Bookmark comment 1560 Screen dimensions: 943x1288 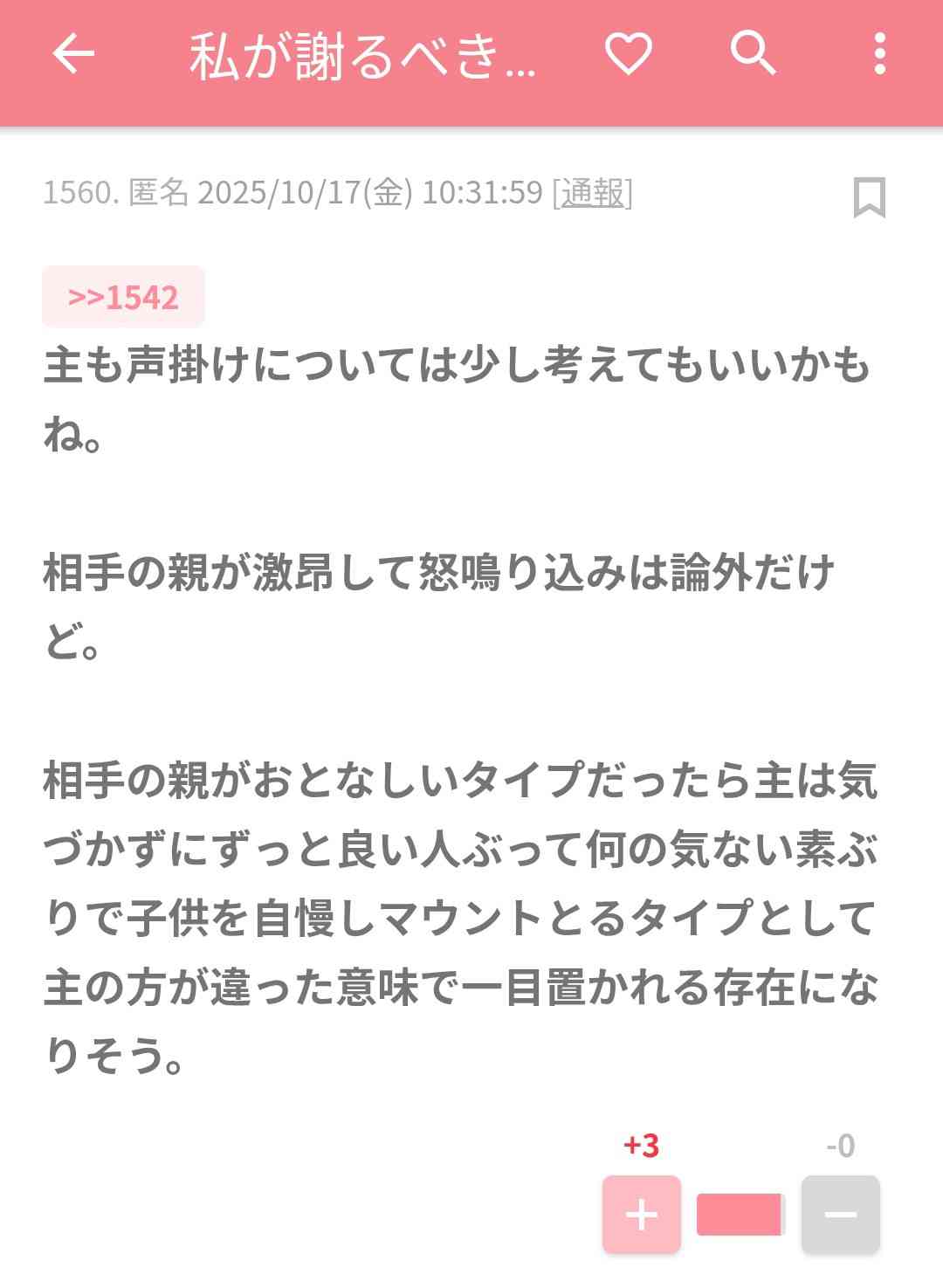869,196
